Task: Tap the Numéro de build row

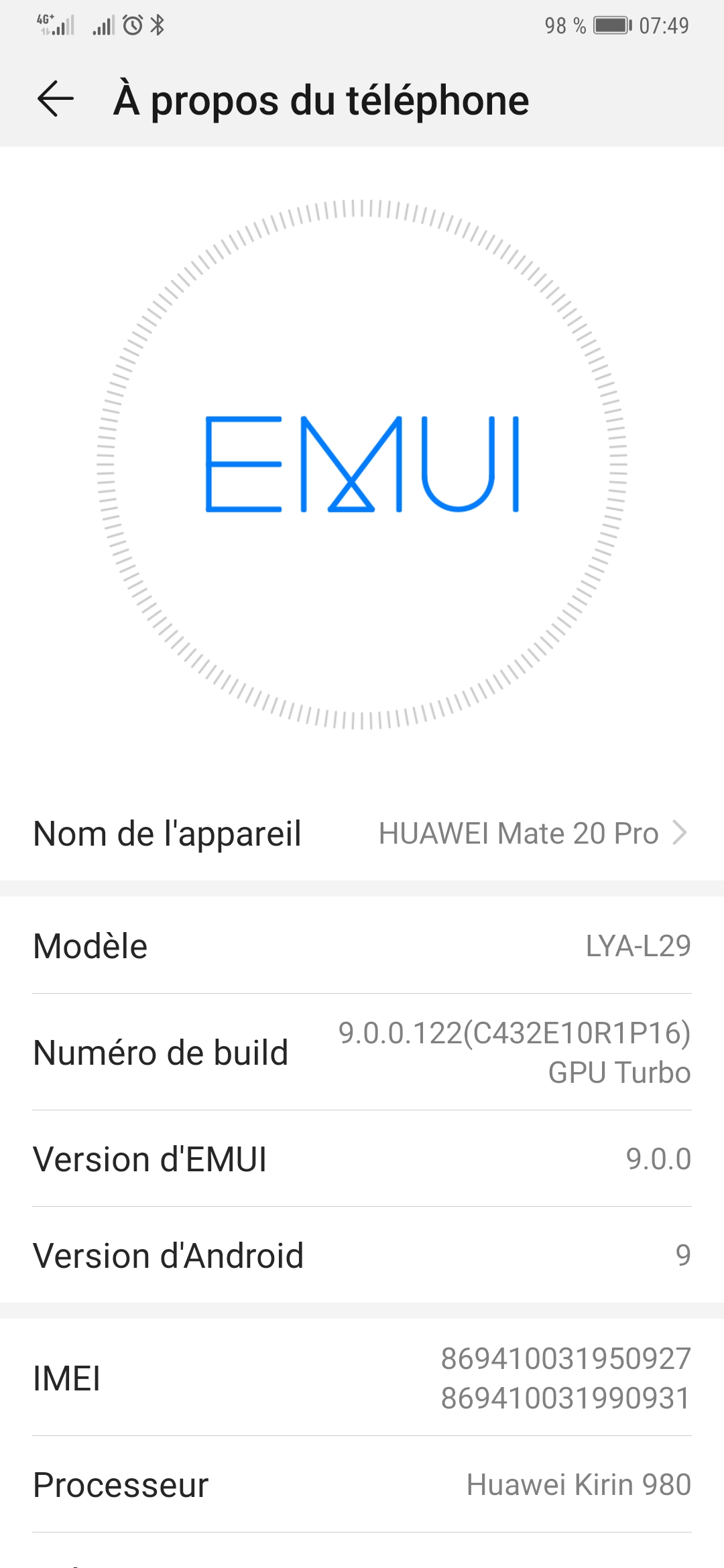Action: tap(362, 1052)
